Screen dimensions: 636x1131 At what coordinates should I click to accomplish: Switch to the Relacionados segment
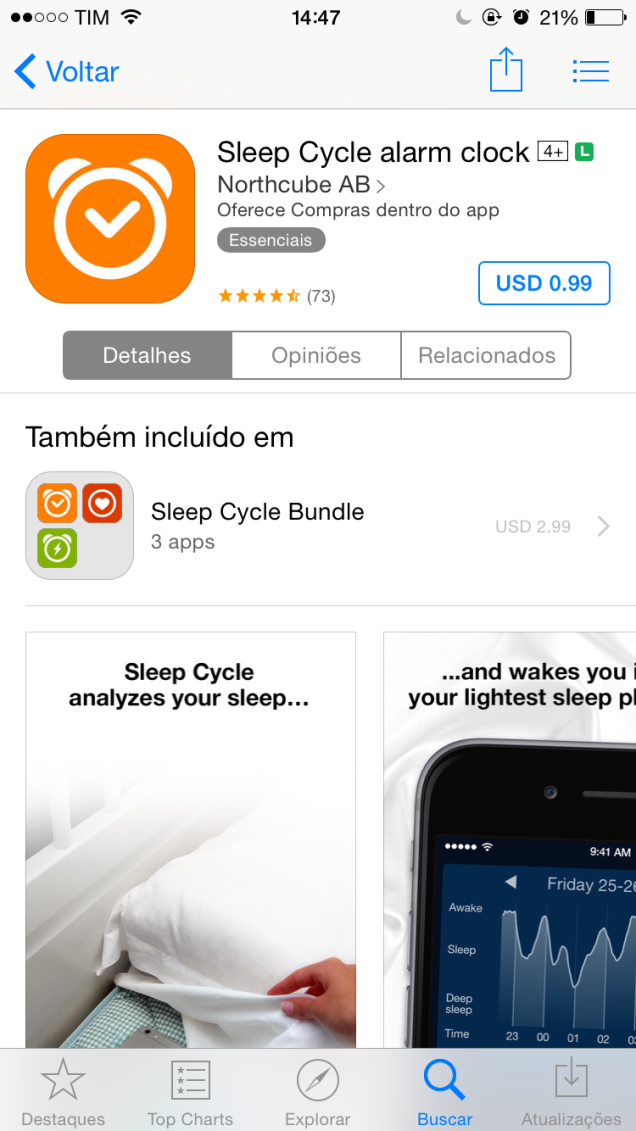pyautogui.click(x=486, y=355)
